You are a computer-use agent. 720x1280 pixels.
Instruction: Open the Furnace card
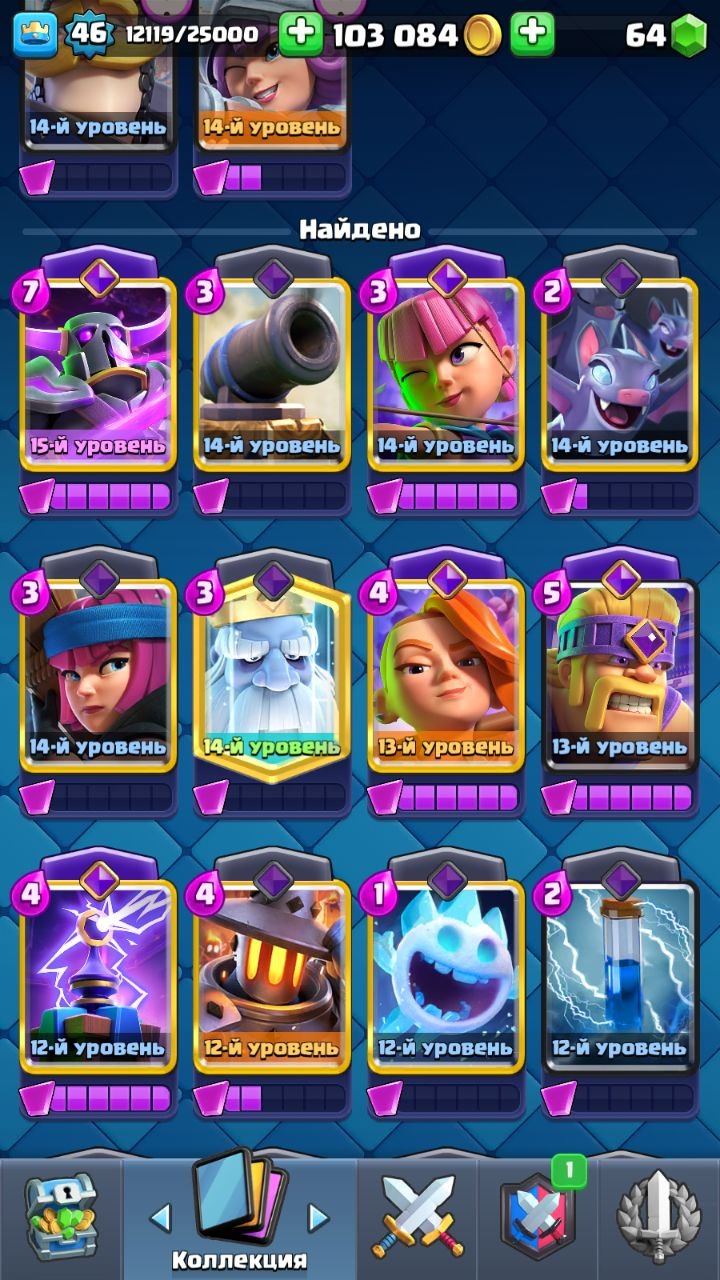coord(272,980)
